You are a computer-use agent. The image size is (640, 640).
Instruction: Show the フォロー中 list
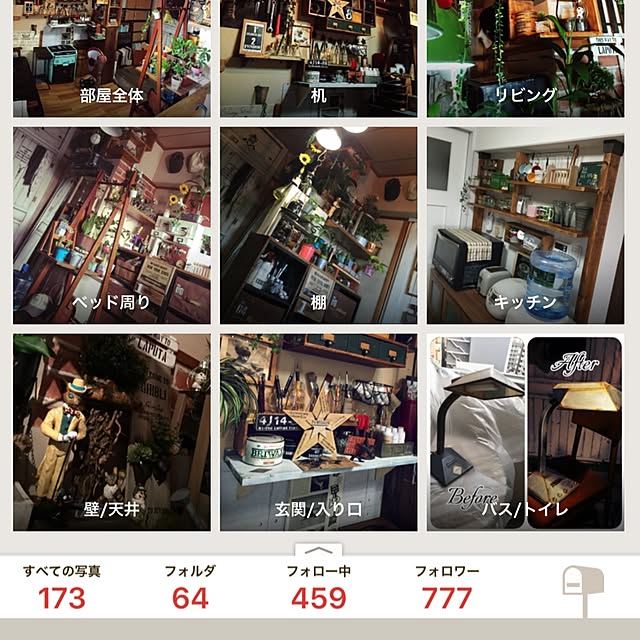click(318, 588)
